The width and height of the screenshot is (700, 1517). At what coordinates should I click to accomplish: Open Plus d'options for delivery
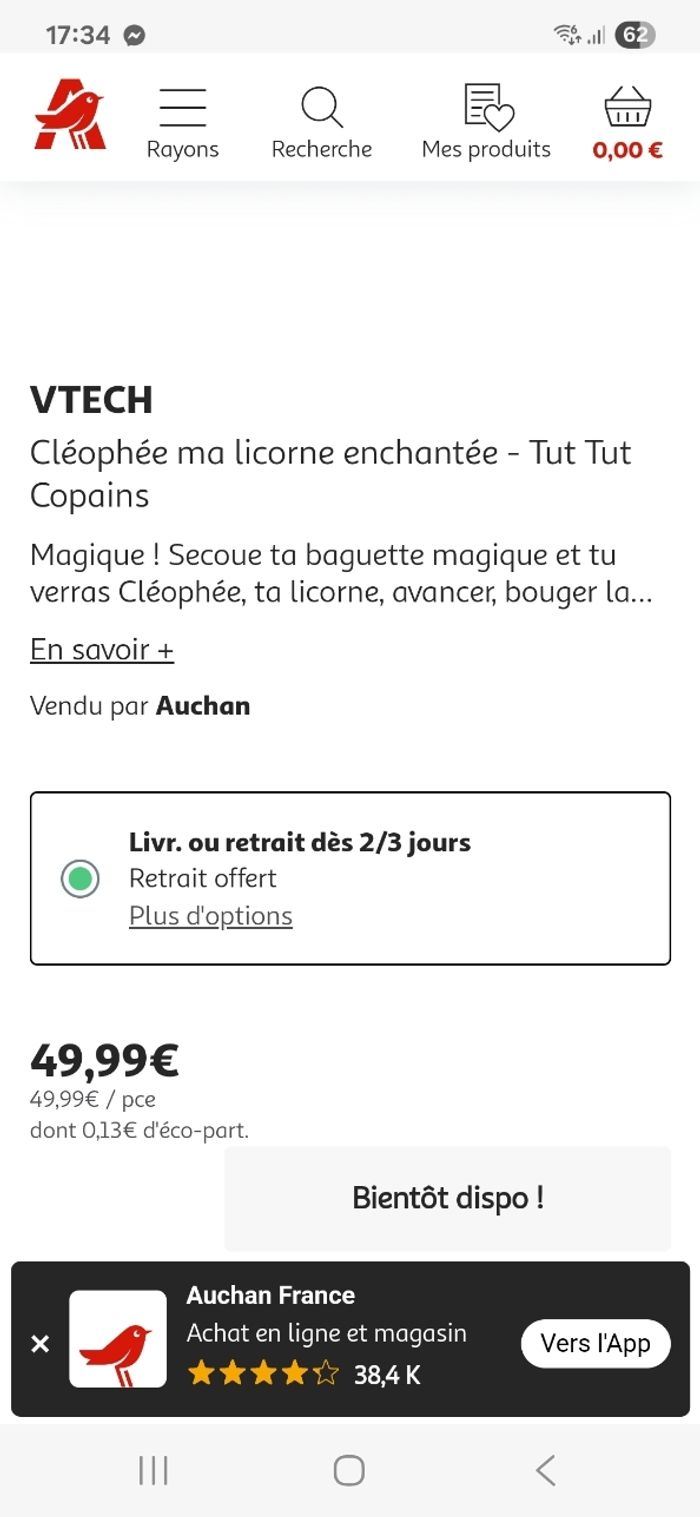tap(210, 916)
